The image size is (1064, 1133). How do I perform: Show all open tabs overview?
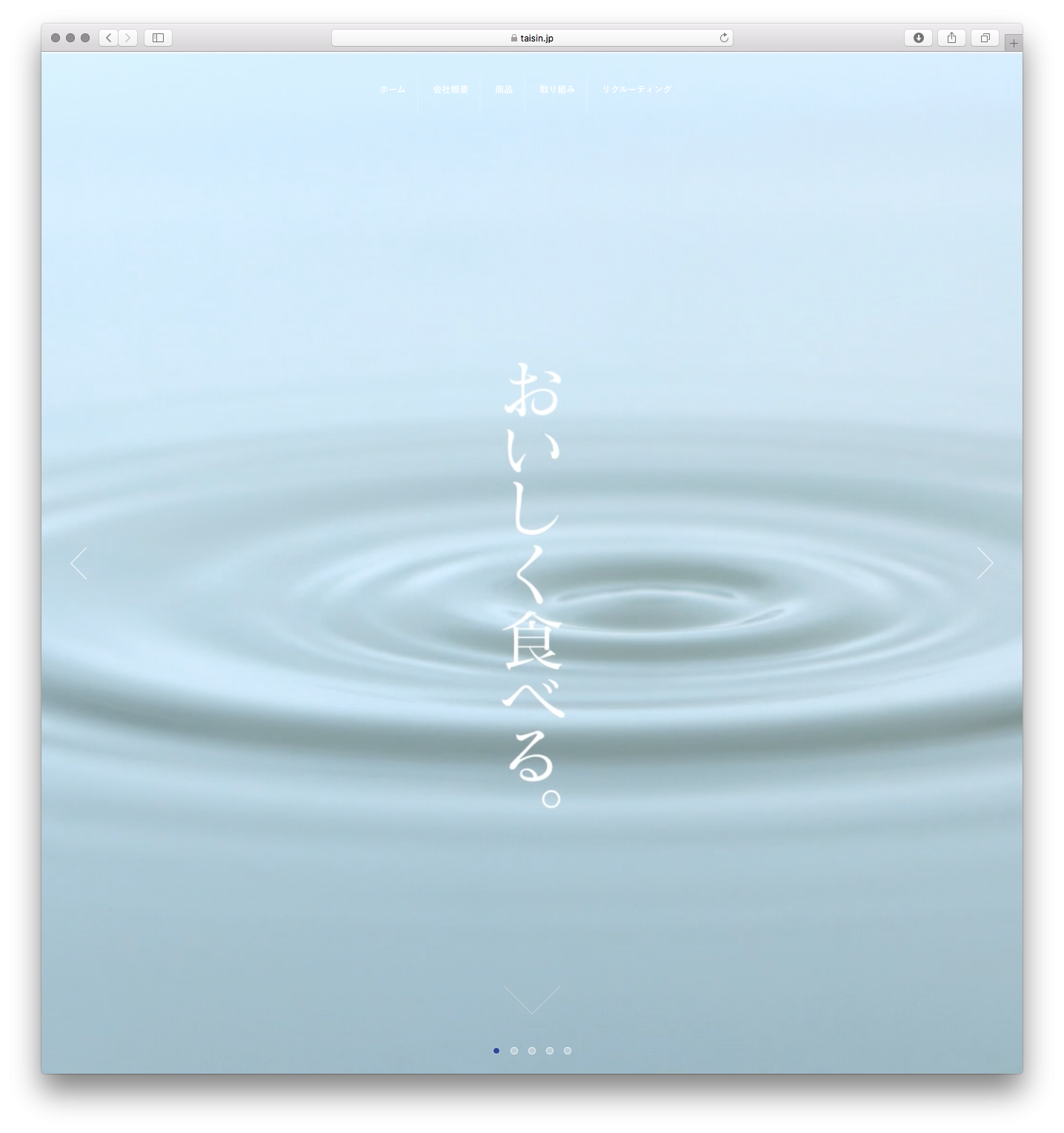985,38
